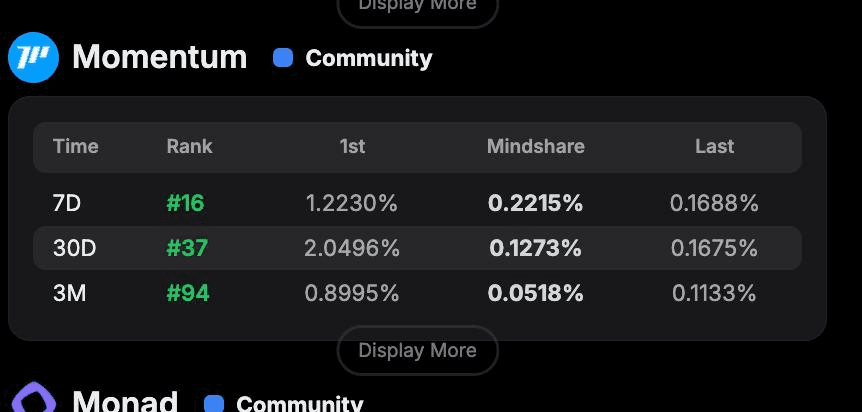
Task: Tap Display More below the Momentum table
Action: coord(417,351)
